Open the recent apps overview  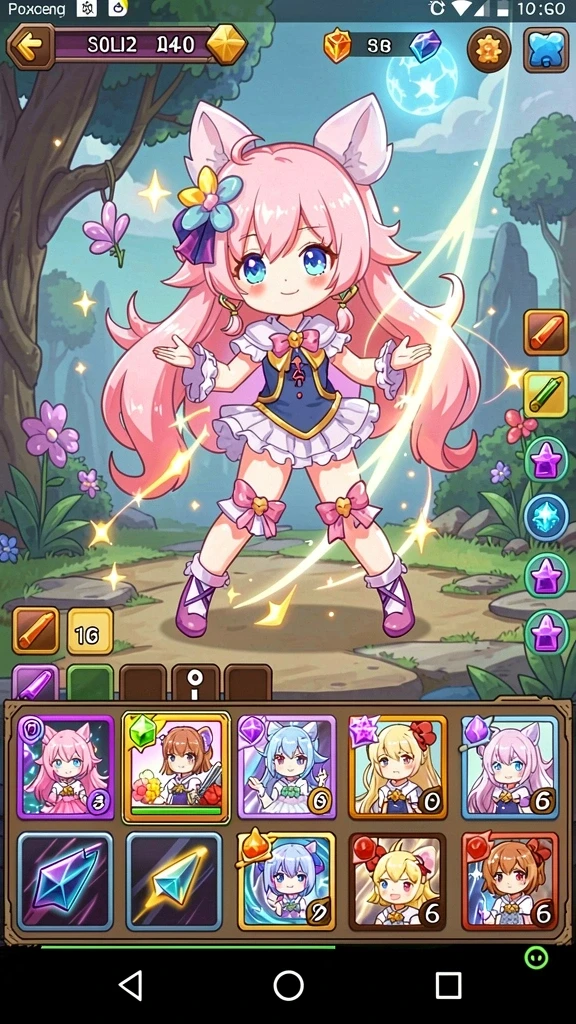(x=448, y=985)
